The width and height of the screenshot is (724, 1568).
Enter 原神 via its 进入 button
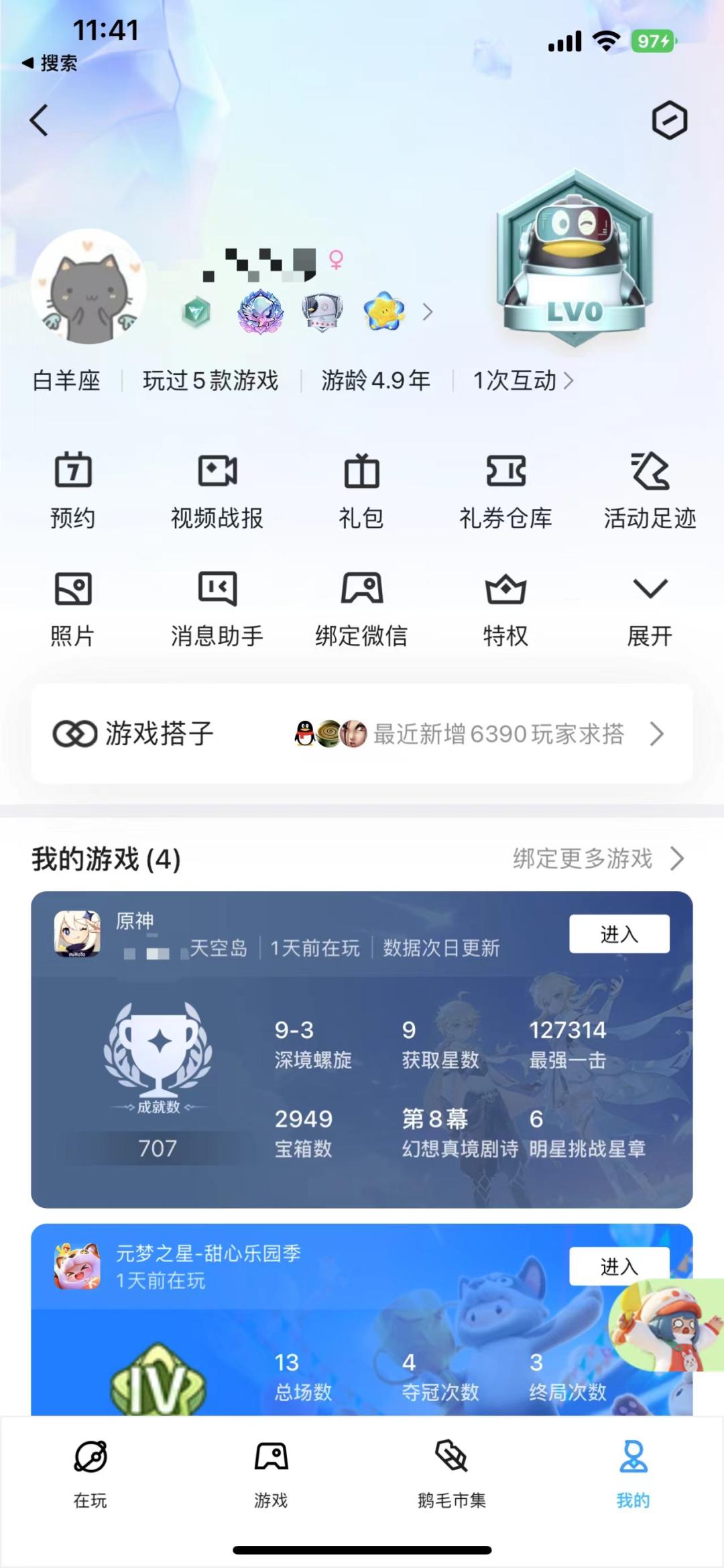click(619, 934)
